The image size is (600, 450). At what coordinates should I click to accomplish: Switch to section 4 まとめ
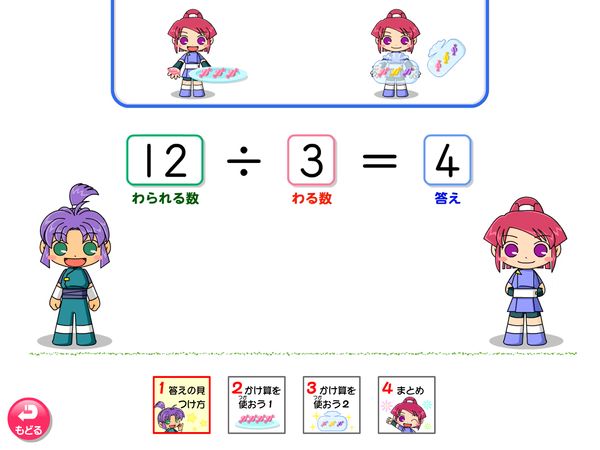click(x=406, y=404)
